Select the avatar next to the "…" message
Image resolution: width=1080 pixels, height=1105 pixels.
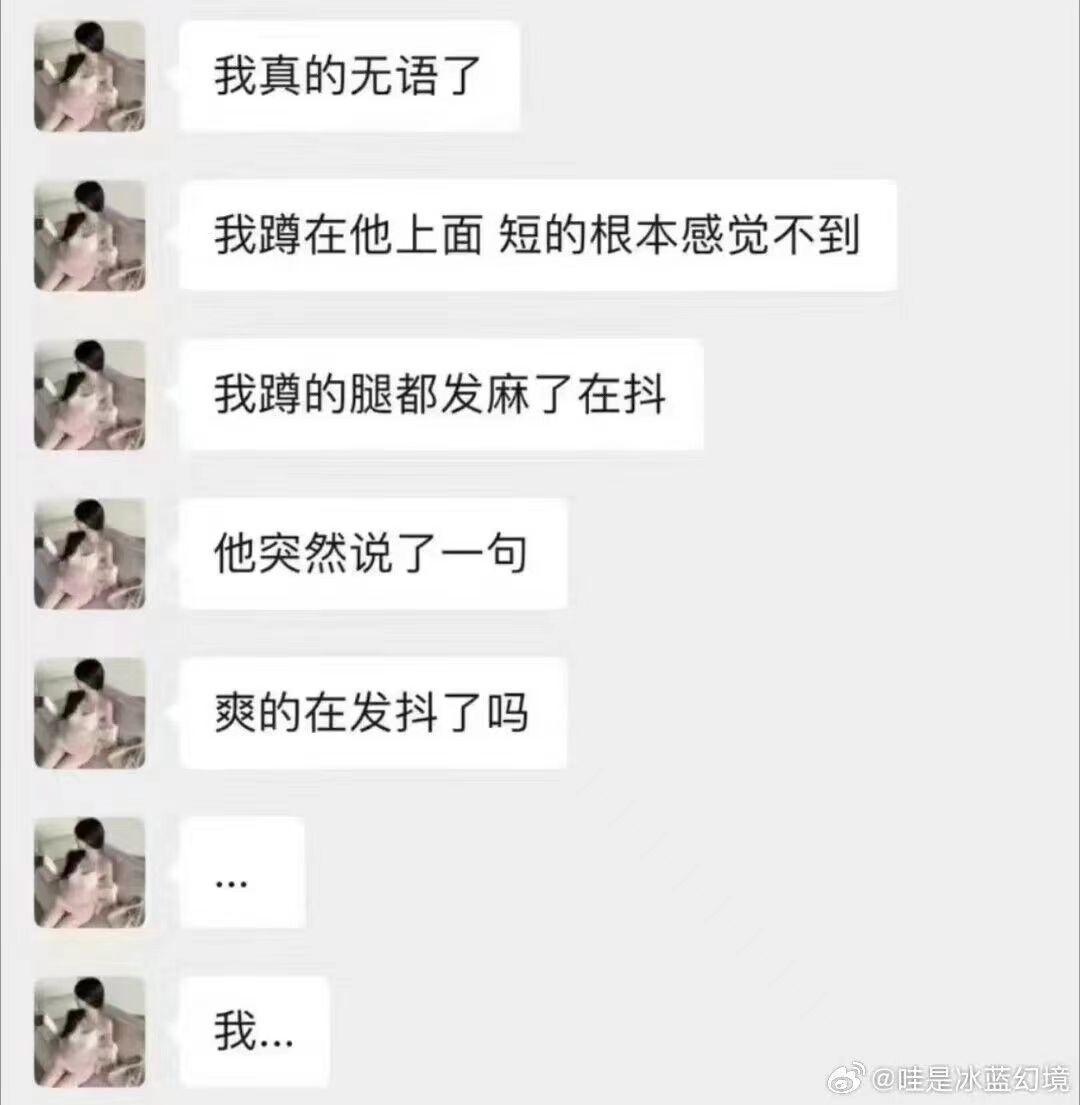pyautogui.click(x=92, y=873)
